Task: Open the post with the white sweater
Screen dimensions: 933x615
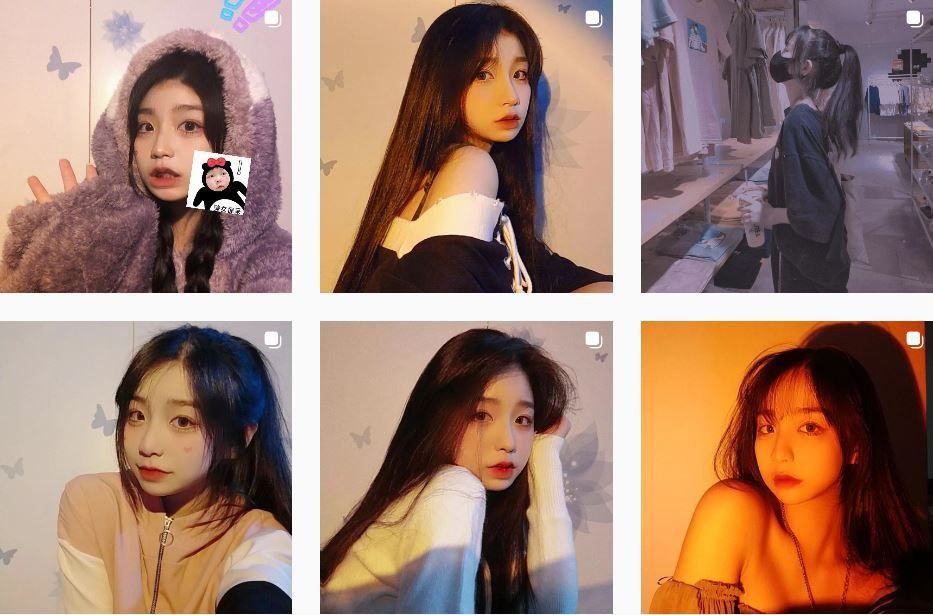Action: tap(466, 467)
